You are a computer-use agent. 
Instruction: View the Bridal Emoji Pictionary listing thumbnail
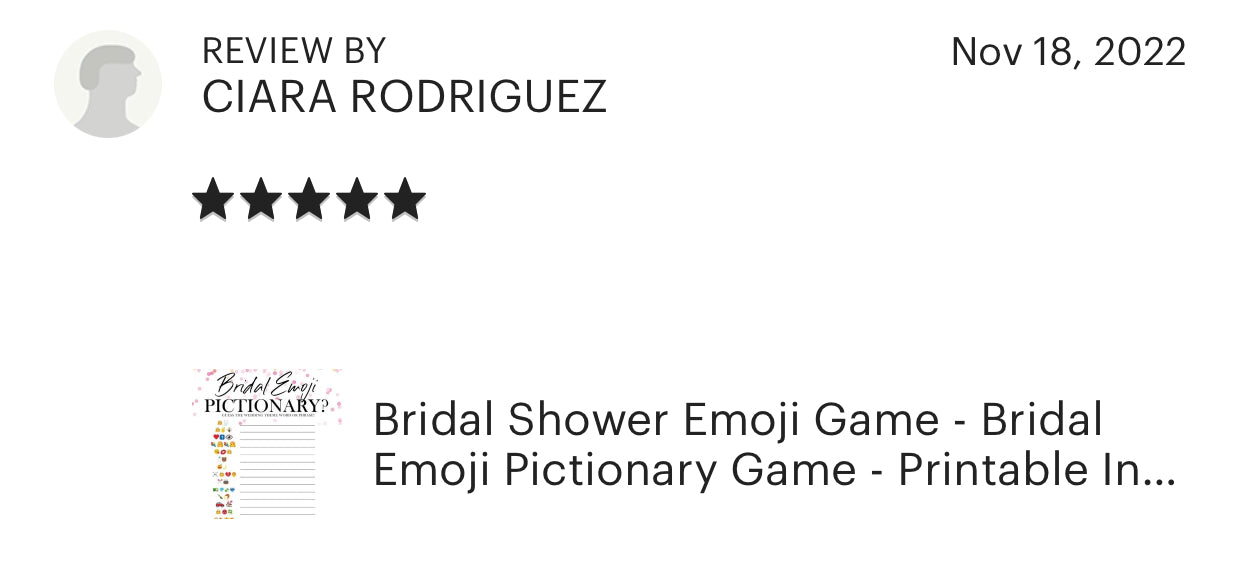tap(267, 444)
